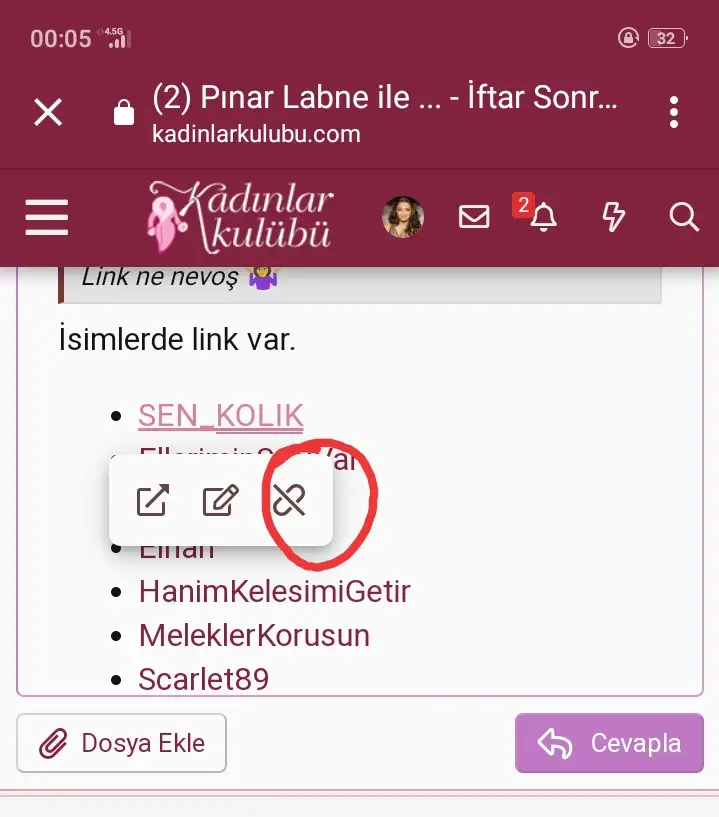Check the notifications bell alerts
Screen dimensions: 719x817
[543, 217]
